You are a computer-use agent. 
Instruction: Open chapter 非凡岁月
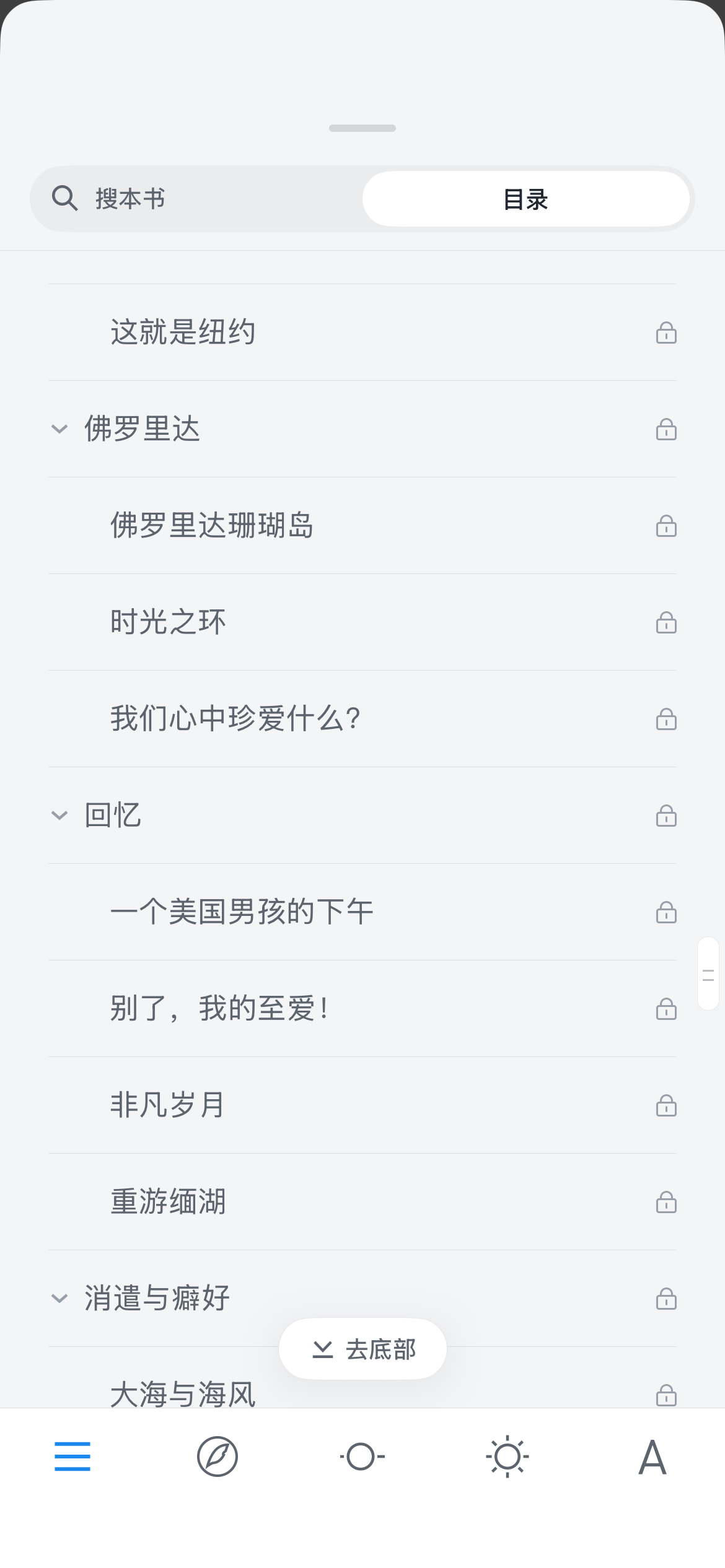tap(167, 1105)
